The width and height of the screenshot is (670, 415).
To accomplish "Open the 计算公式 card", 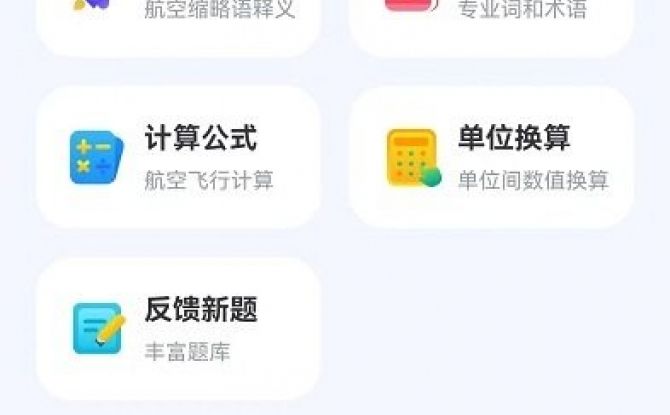I will 178,157.
